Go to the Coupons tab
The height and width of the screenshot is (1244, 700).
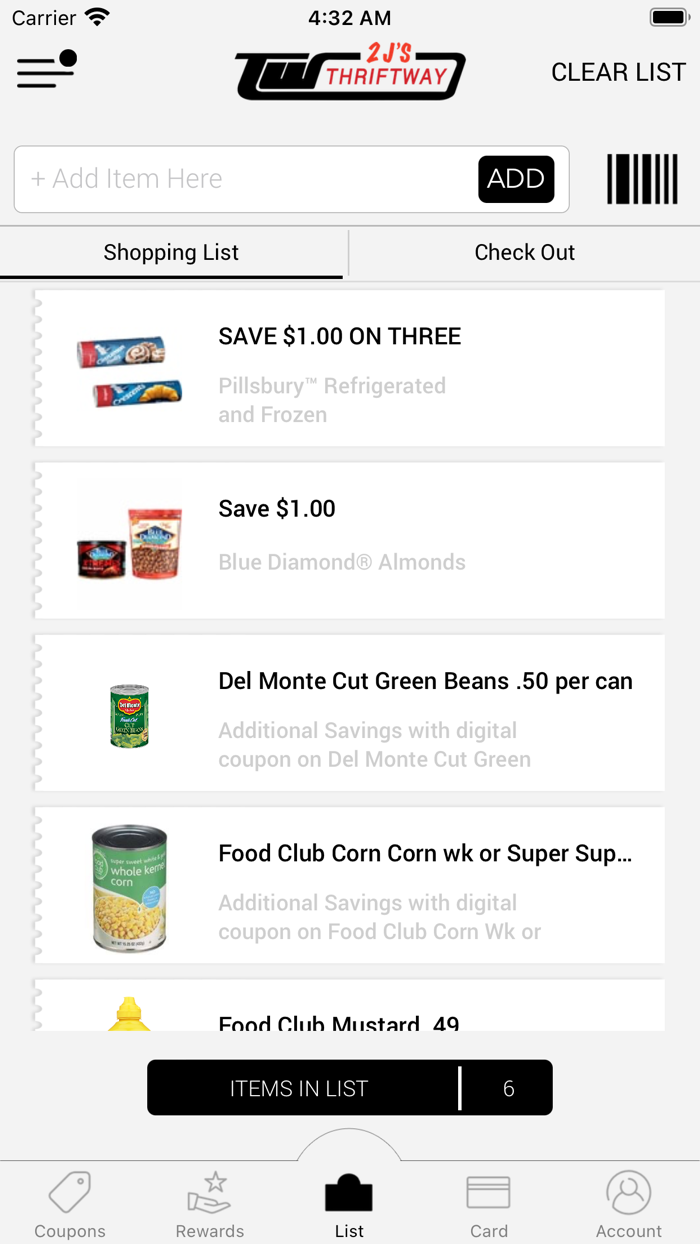70,1205
